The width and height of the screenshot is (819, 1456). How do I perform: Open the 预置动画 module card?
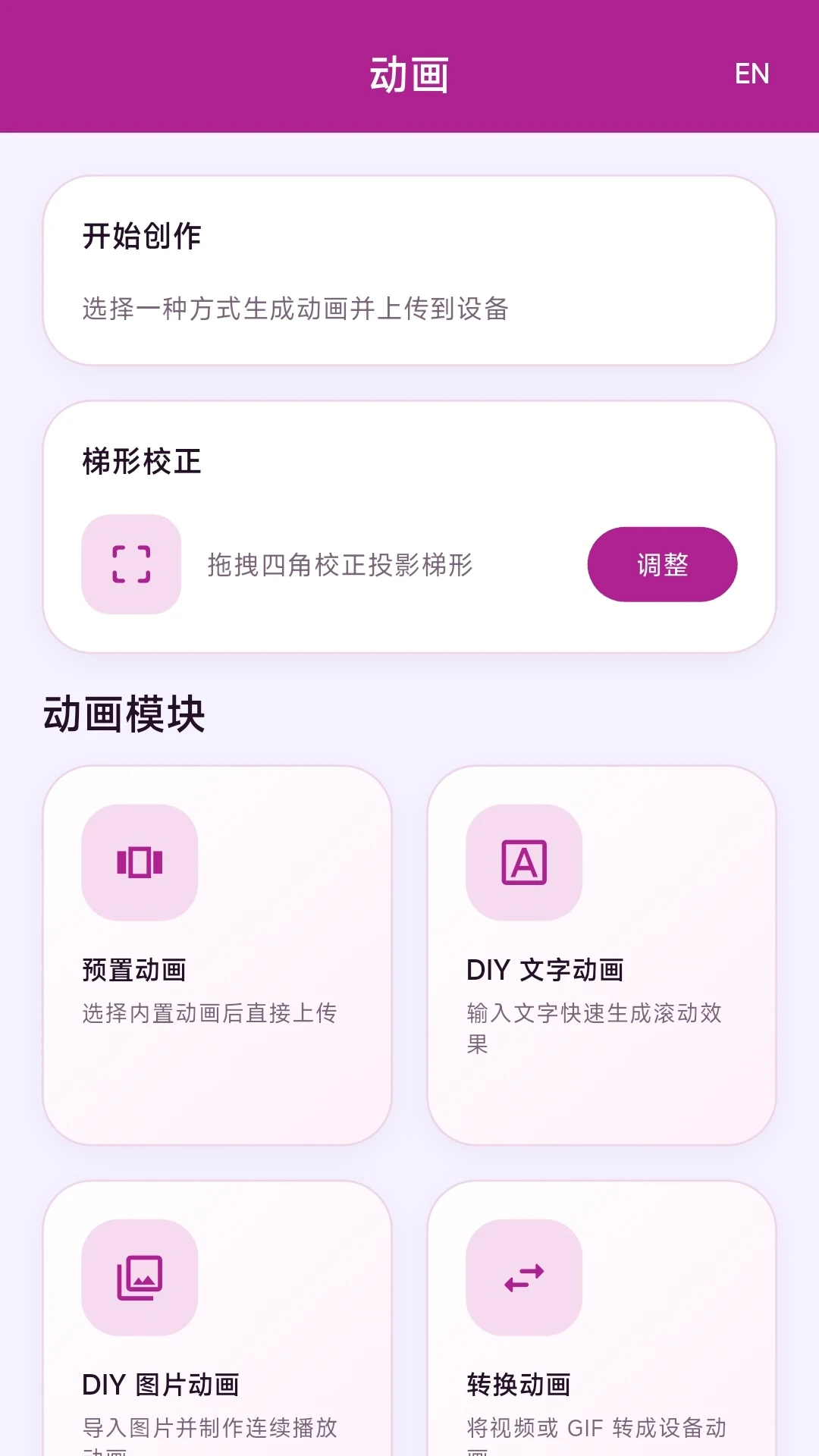pyautogui.click(x=217, y=955)
